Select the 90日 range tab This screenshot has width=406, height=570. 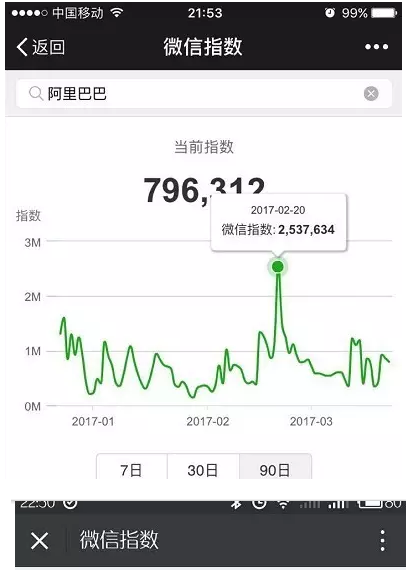click(x=275, y=466)
